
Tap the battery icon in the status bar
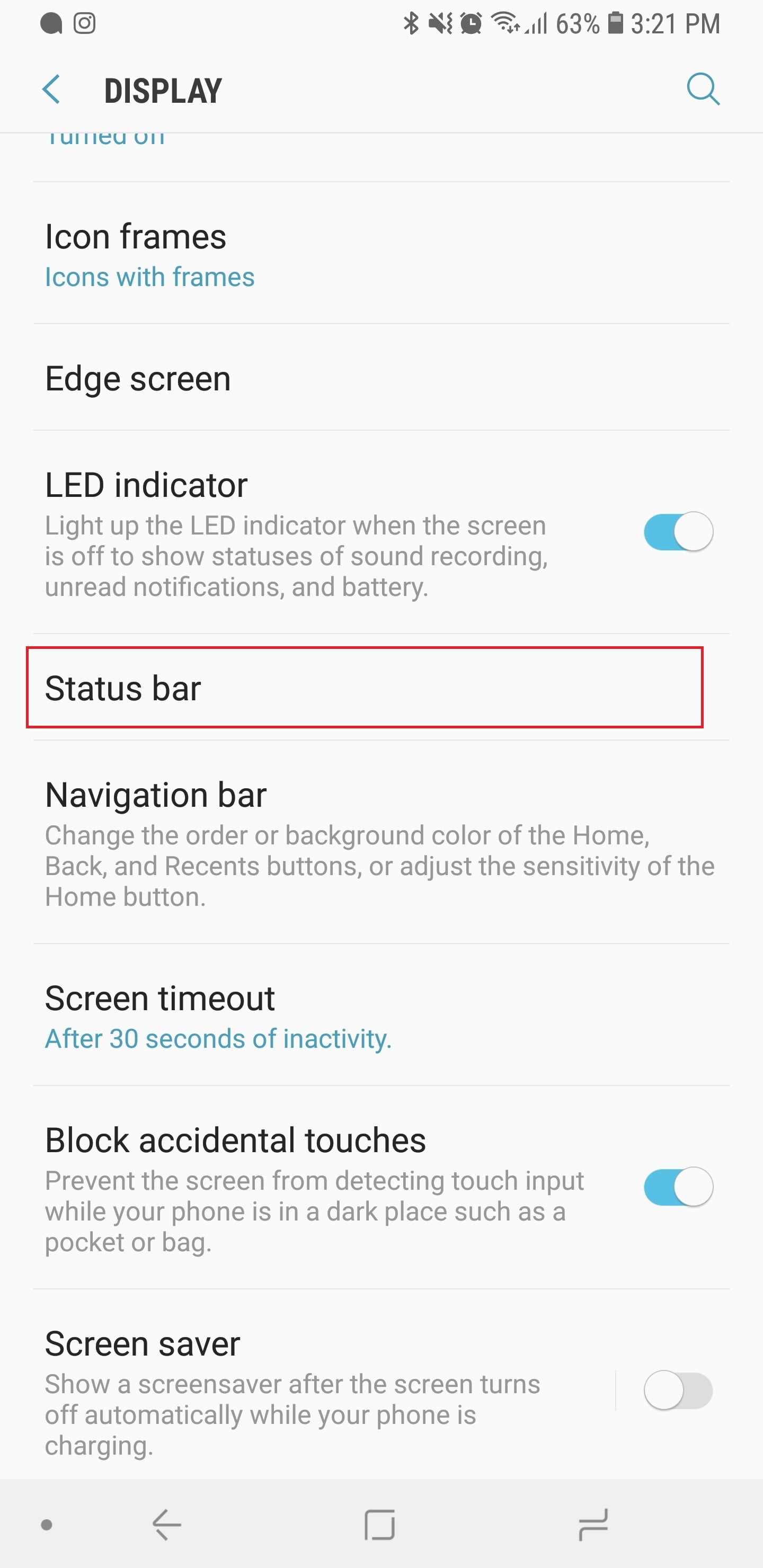(x=615, y=23)
